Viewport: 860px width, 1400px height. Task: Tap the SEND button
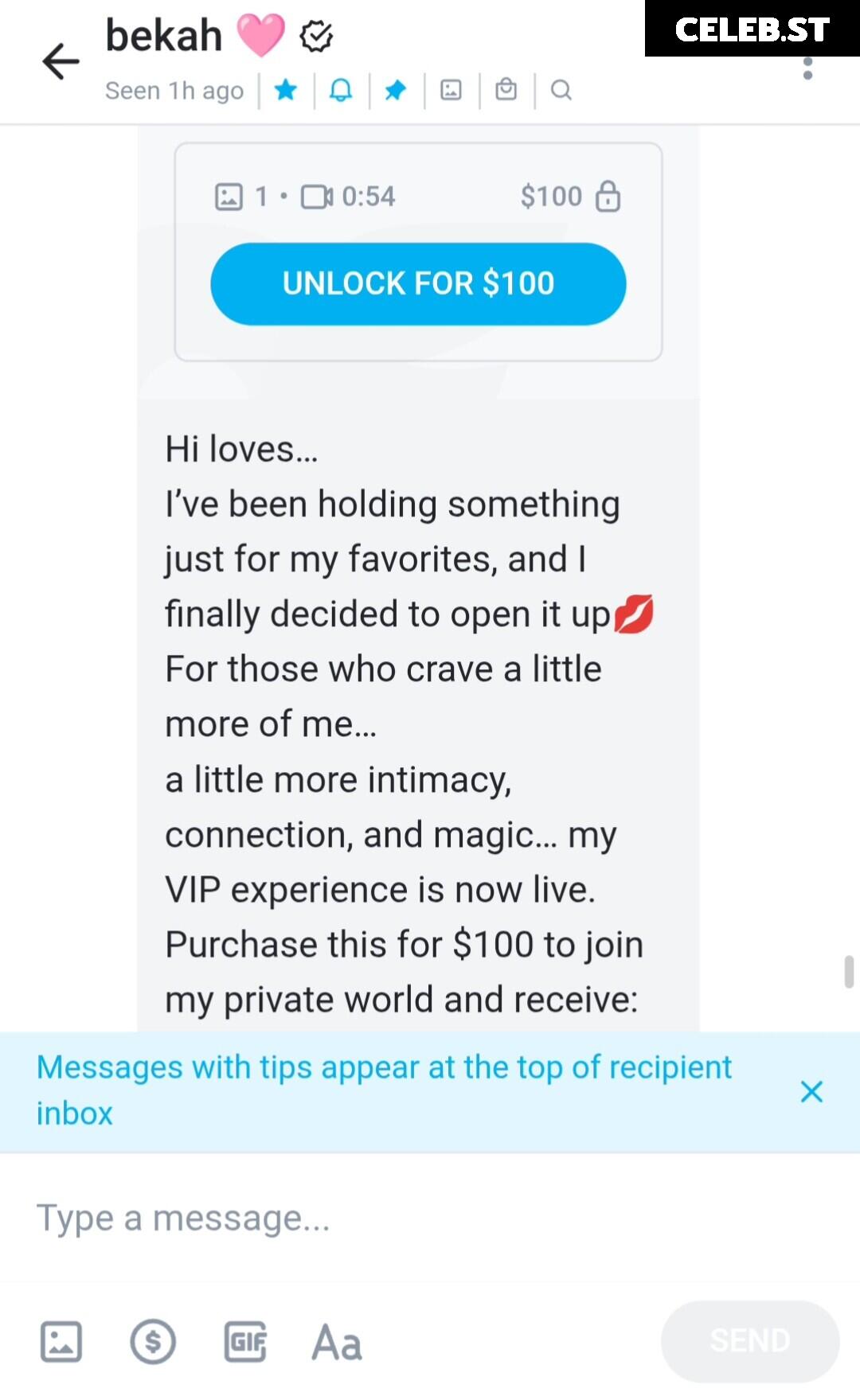pos(750,1341)
